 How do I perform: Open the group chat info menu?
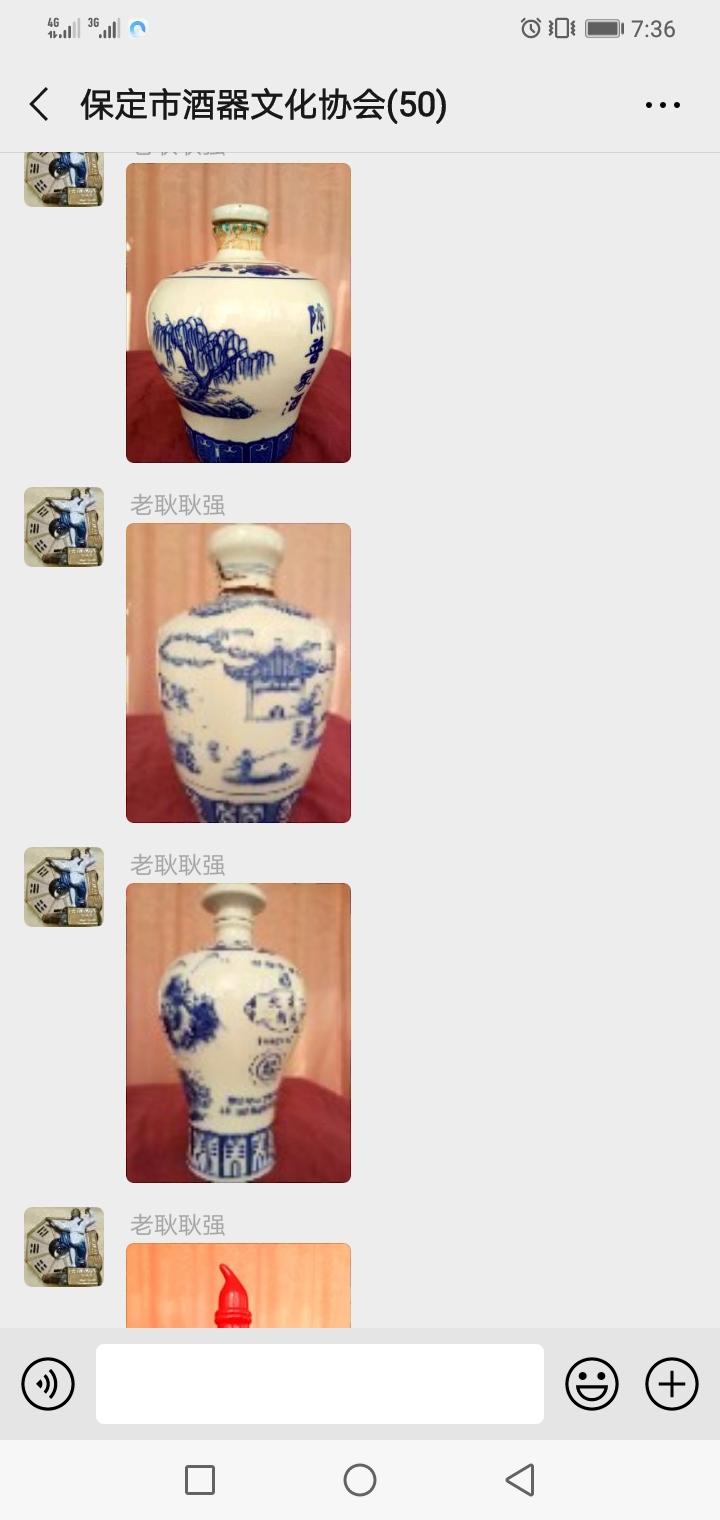point(662,105)
